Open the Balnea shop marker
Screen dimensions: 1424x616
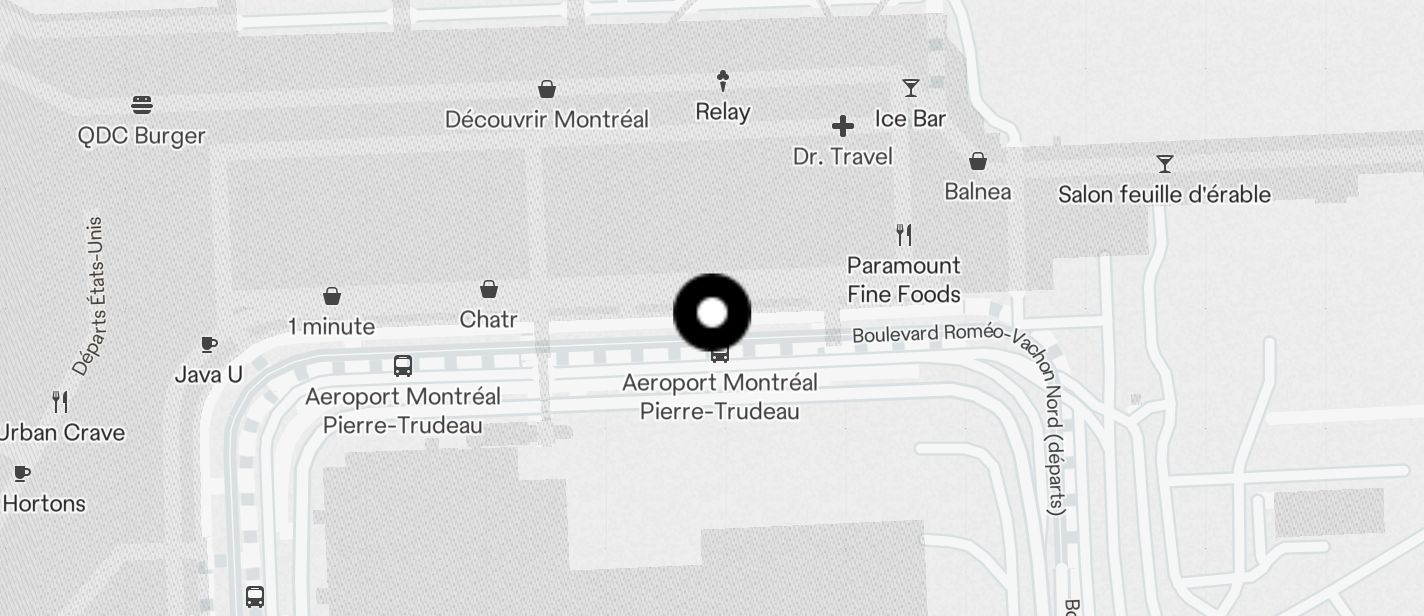(x=978, y=162)
